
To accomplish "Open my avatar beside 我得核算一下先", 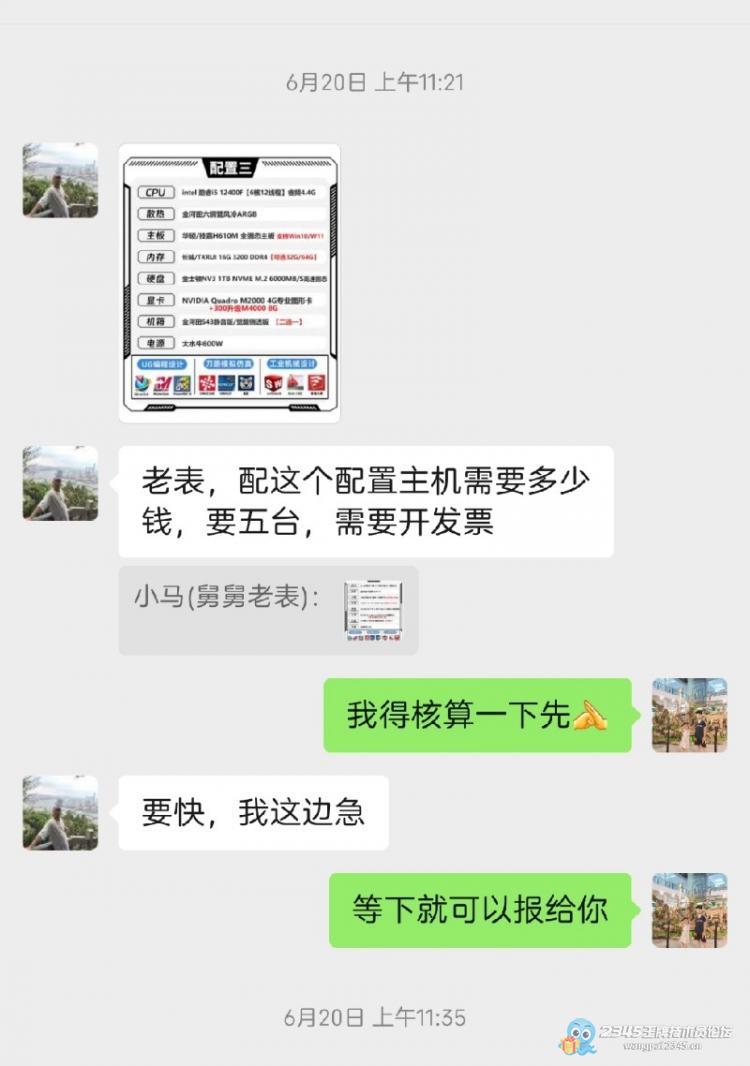I will pos(689,715).
